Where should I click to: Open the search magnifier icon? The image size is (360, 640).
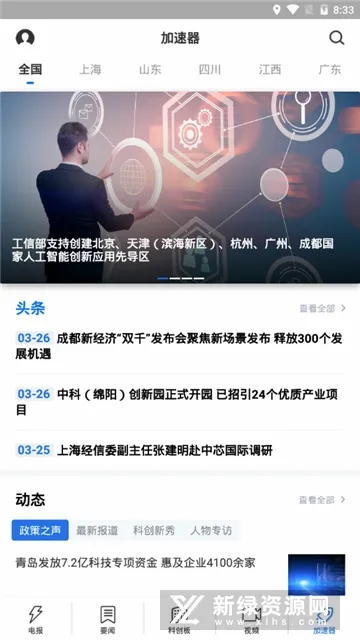point(337,38)
